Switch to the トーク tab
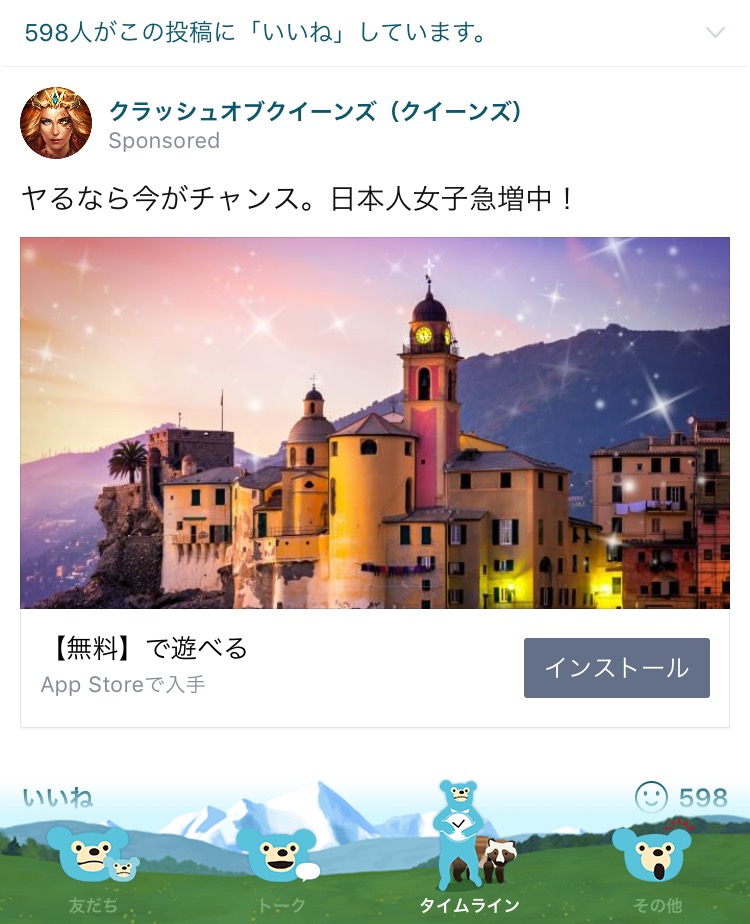Viewport: 750px width, 924px height. coord(280,868)
